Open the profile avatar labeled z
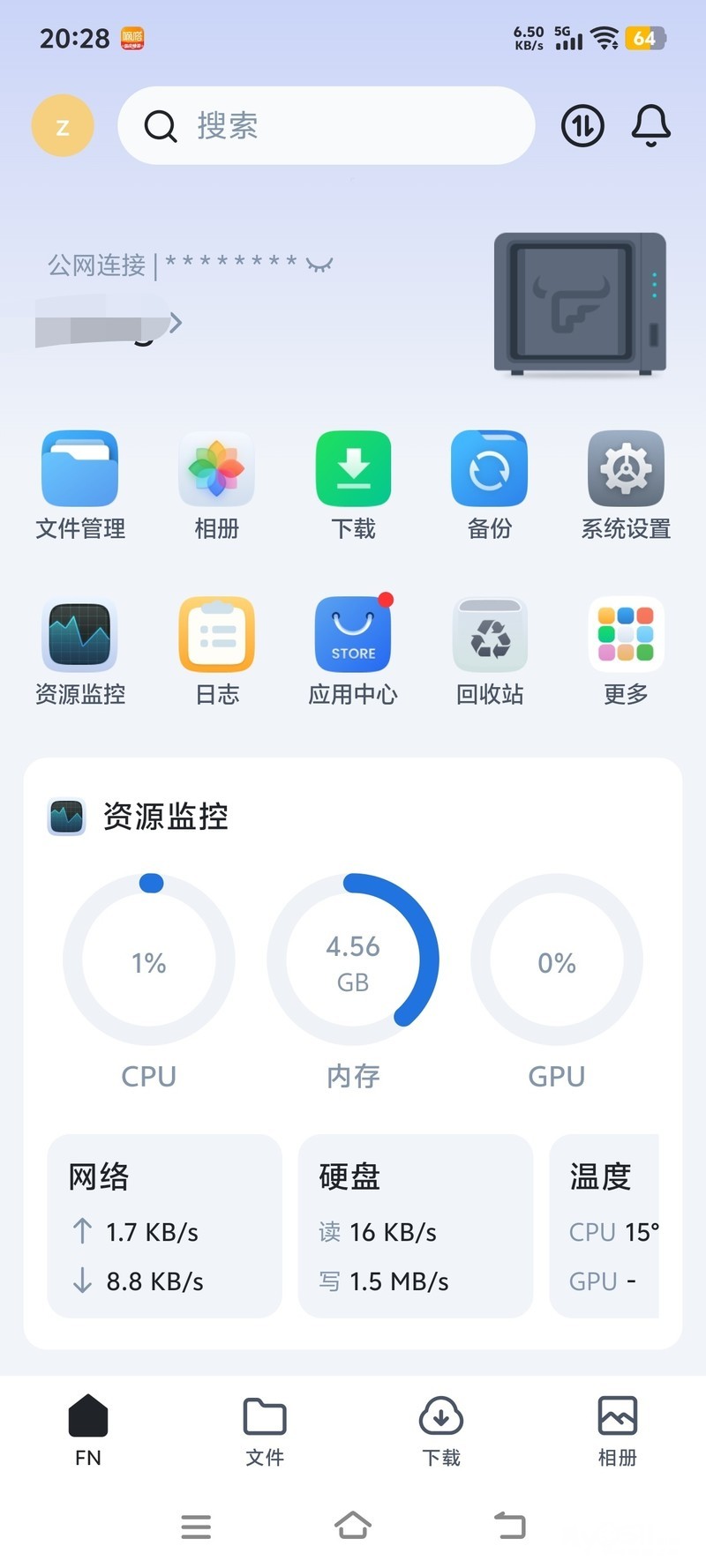The width and height of the screenshot is (706, 1568). click(x=63, y=126)
